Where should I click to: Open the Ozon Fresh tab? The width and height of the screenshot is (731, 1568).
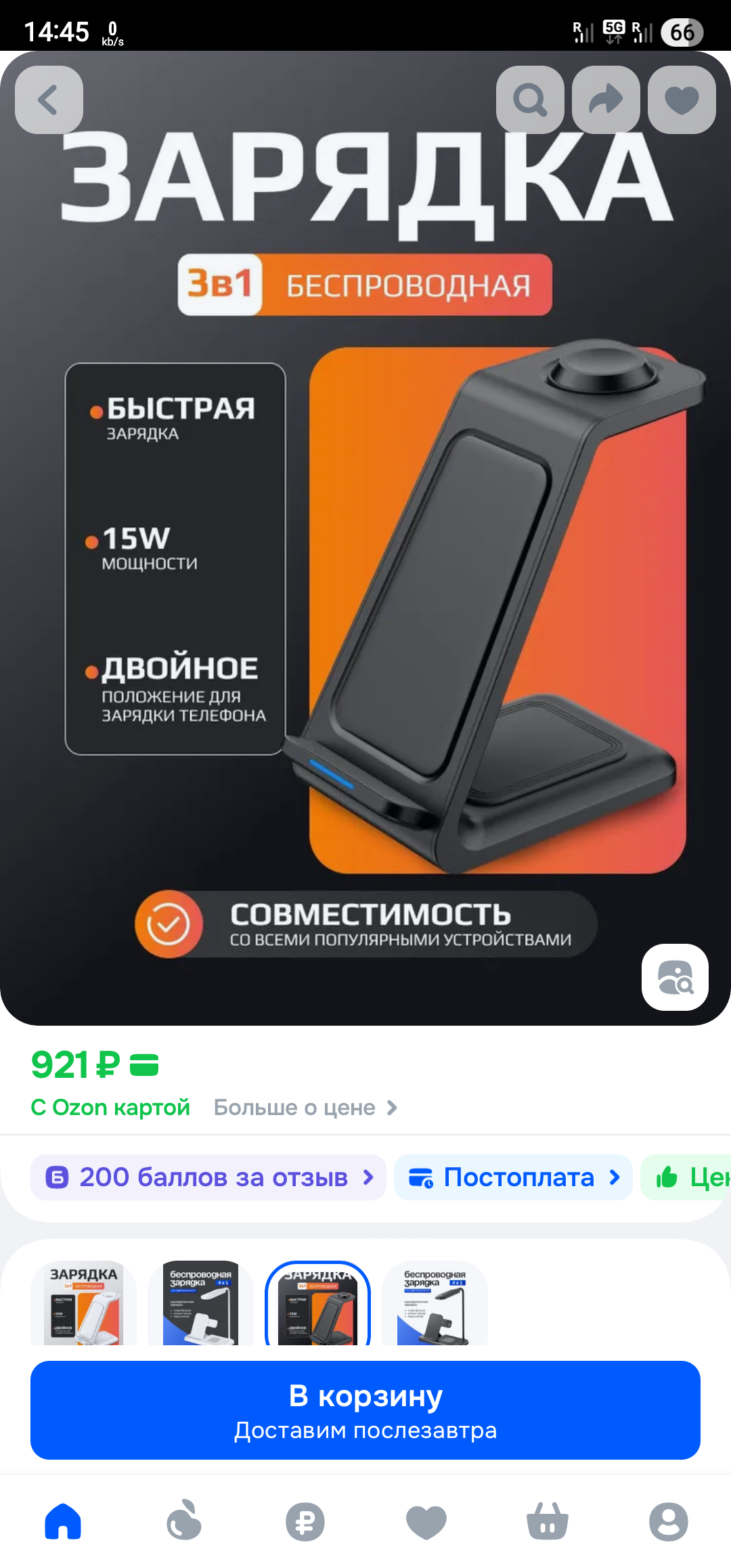click(x=184, y=1521)
